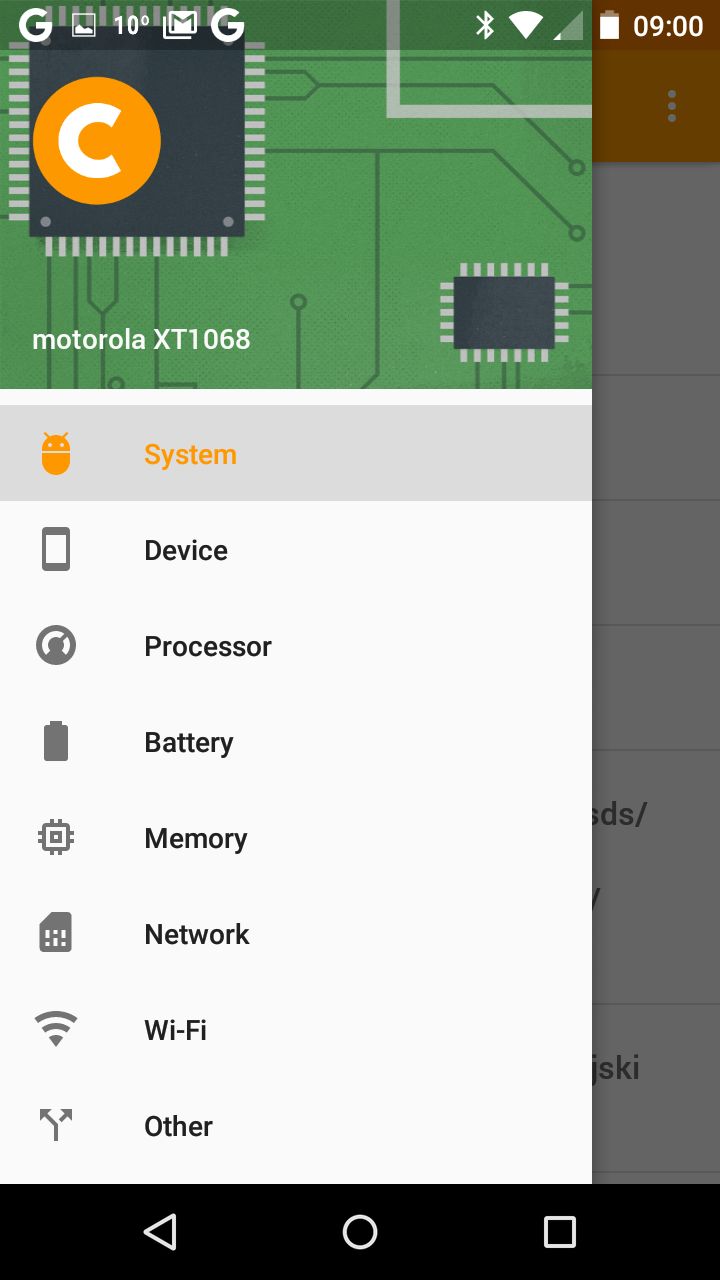720x1280 pixels.
Task: Open the Network section
Action: click(296, 933)
